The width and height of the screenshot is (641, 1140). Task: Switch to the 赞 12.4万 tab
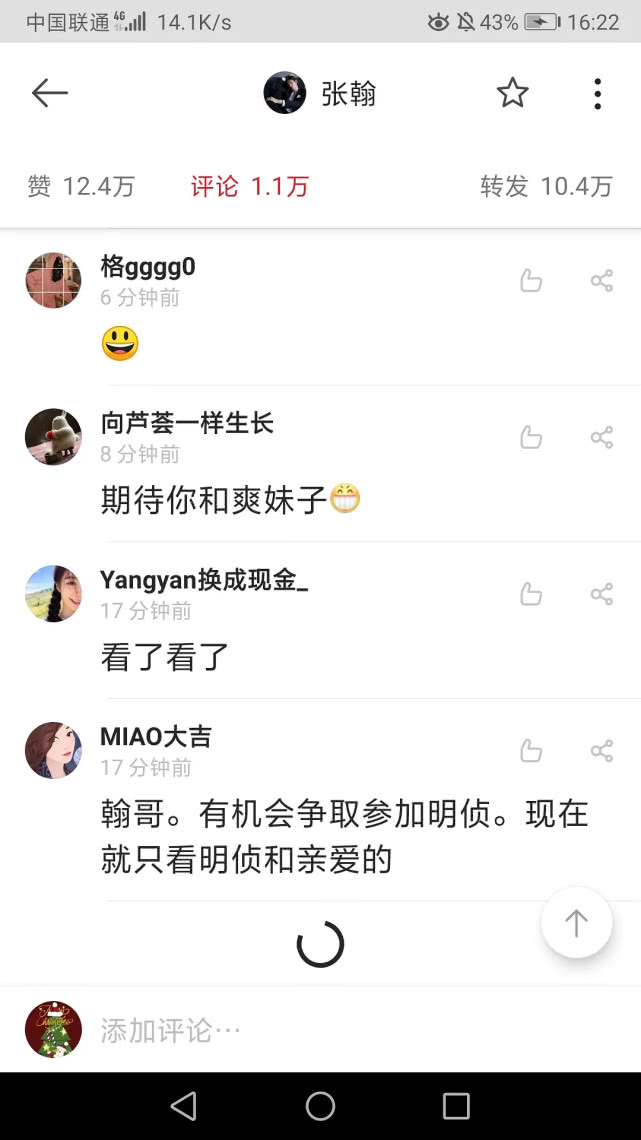tap(81, 186)
